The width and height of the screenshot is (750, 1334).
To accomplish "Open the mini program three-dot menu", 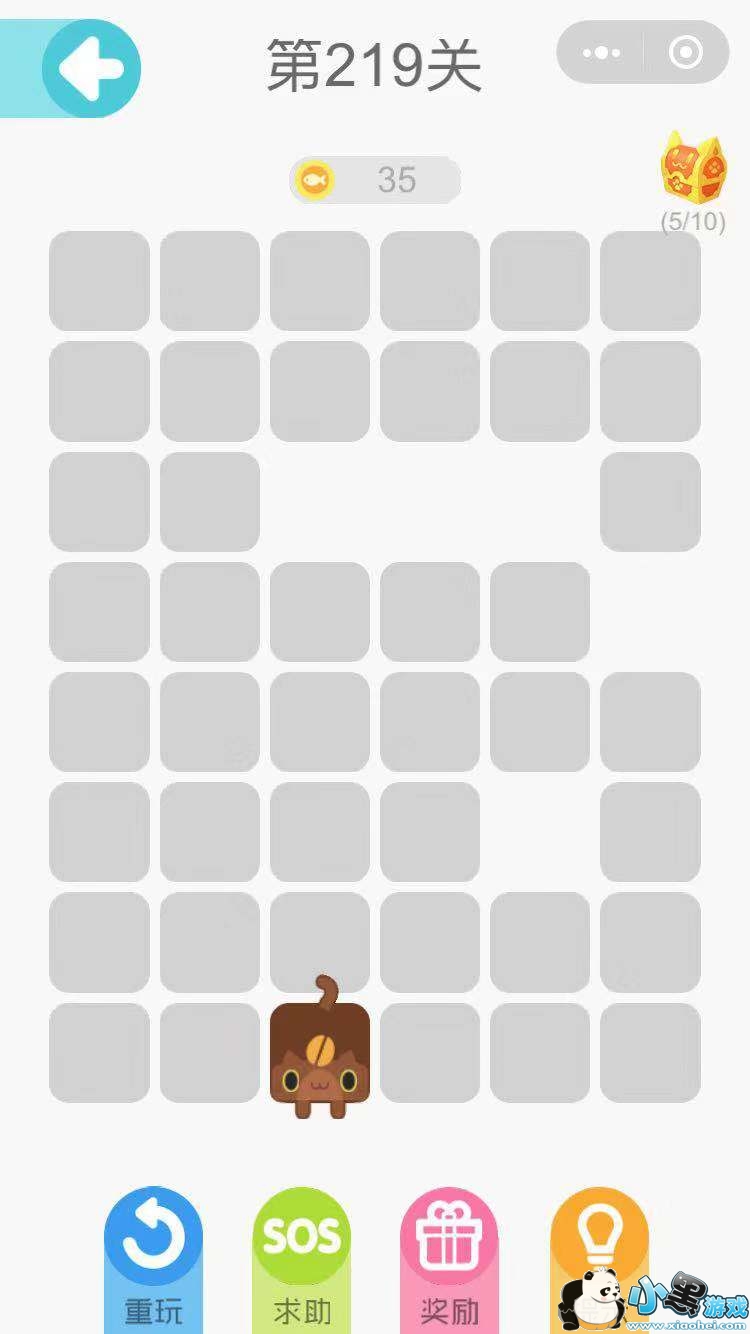I will (601, 52).
